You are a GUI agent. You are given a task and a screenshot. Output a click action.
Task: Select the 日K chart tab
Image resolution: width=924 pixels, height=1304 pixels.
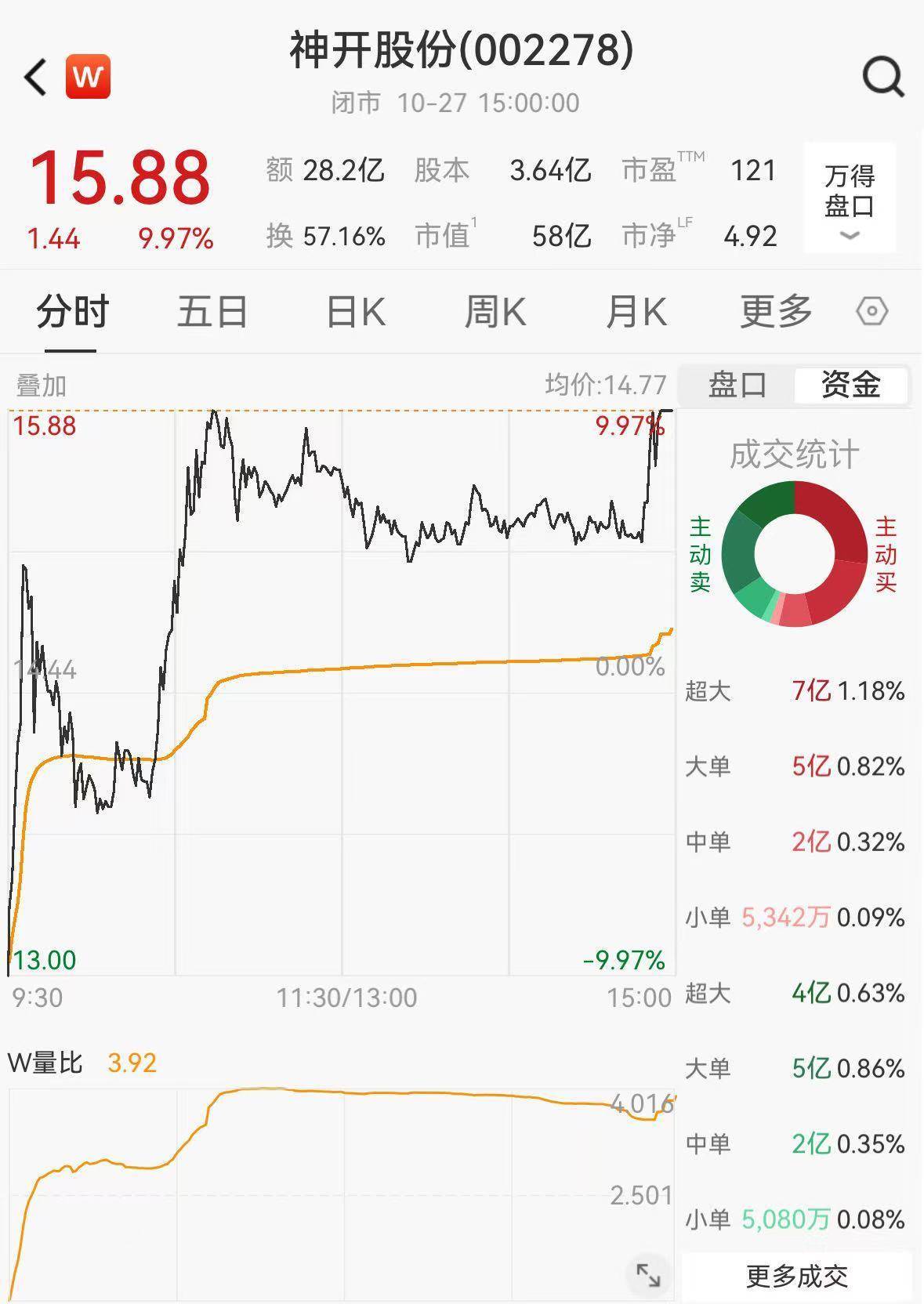pos(355,313)
